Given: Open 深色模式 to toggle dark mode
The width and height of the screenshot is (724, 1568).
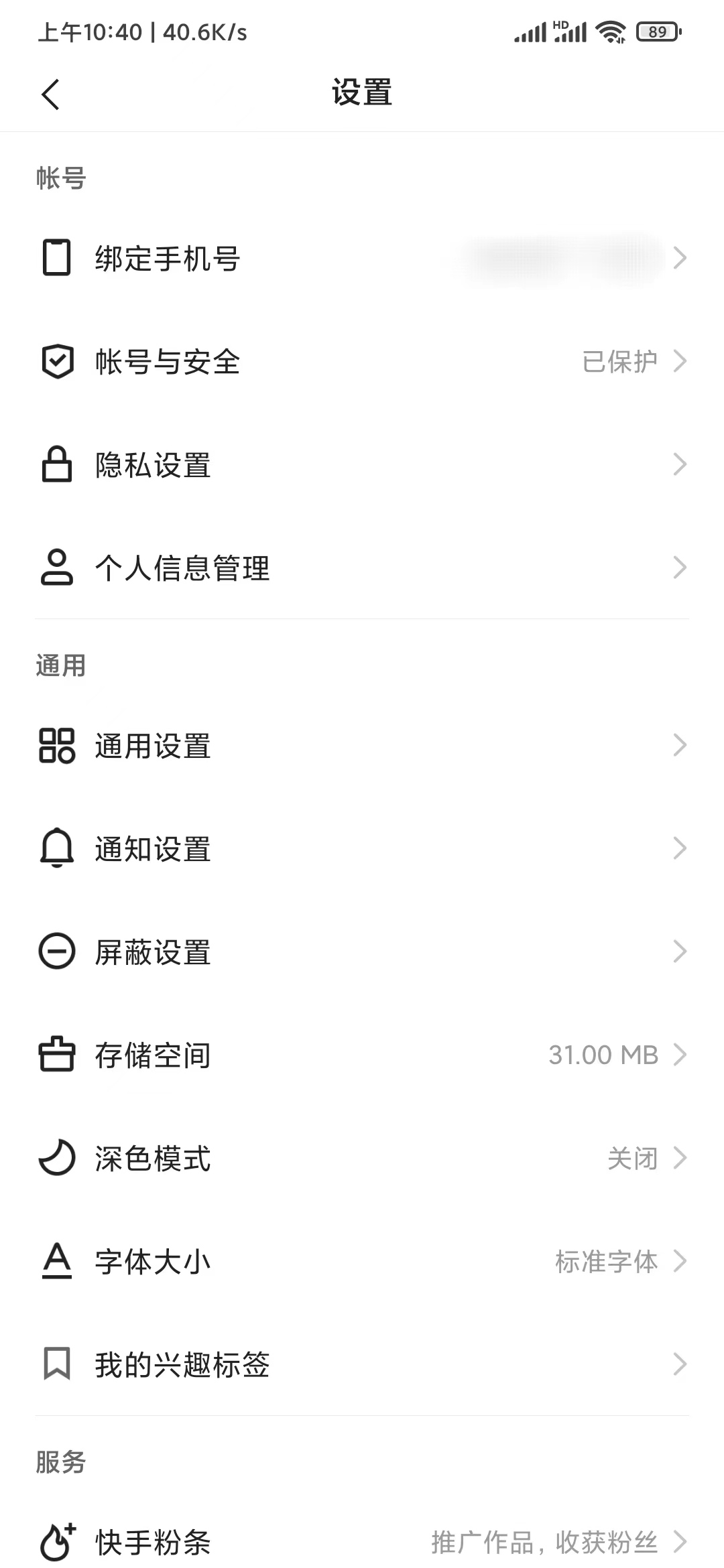Looking at the screenshot, I should point(362,1159).
